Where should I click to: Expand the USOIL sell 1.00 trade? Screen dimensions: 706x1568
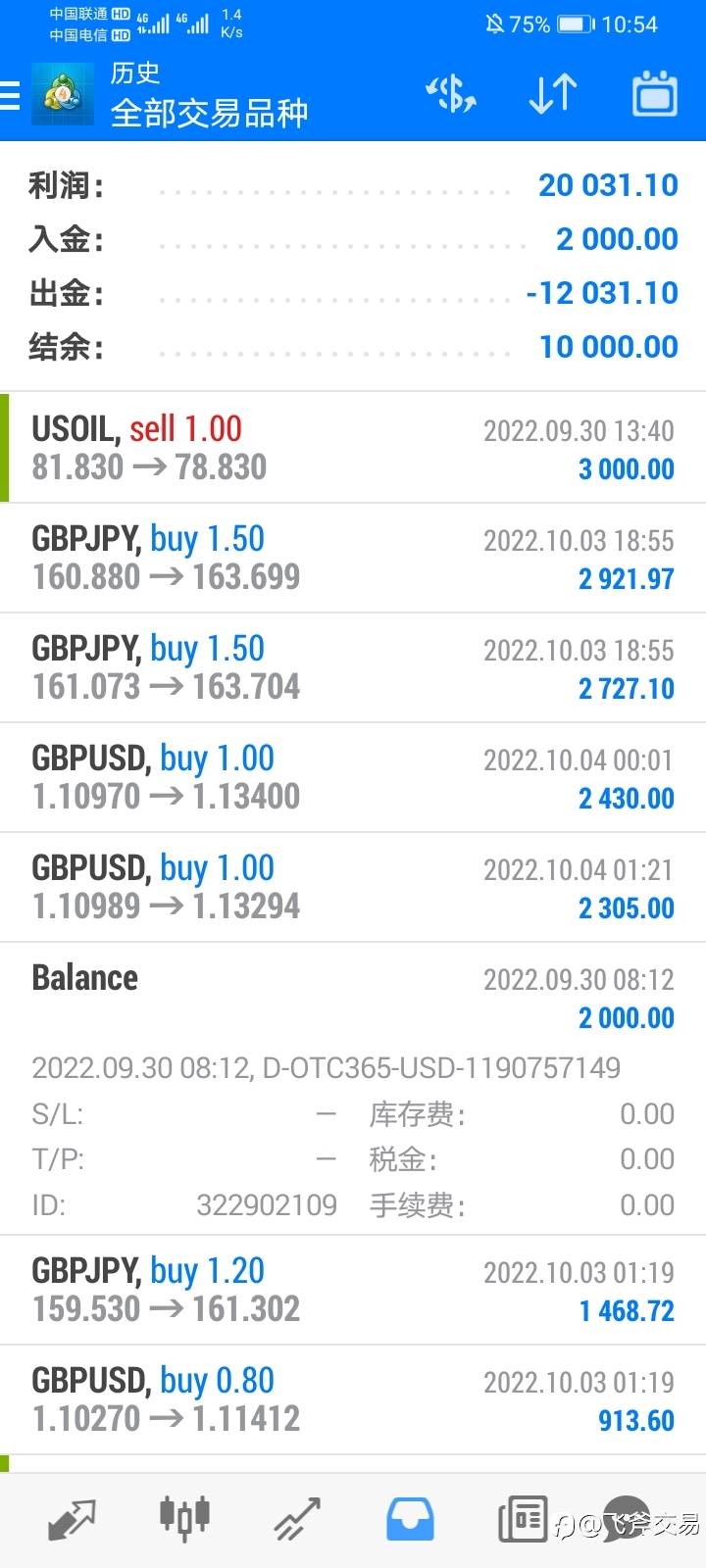click(x=353, y=448)
